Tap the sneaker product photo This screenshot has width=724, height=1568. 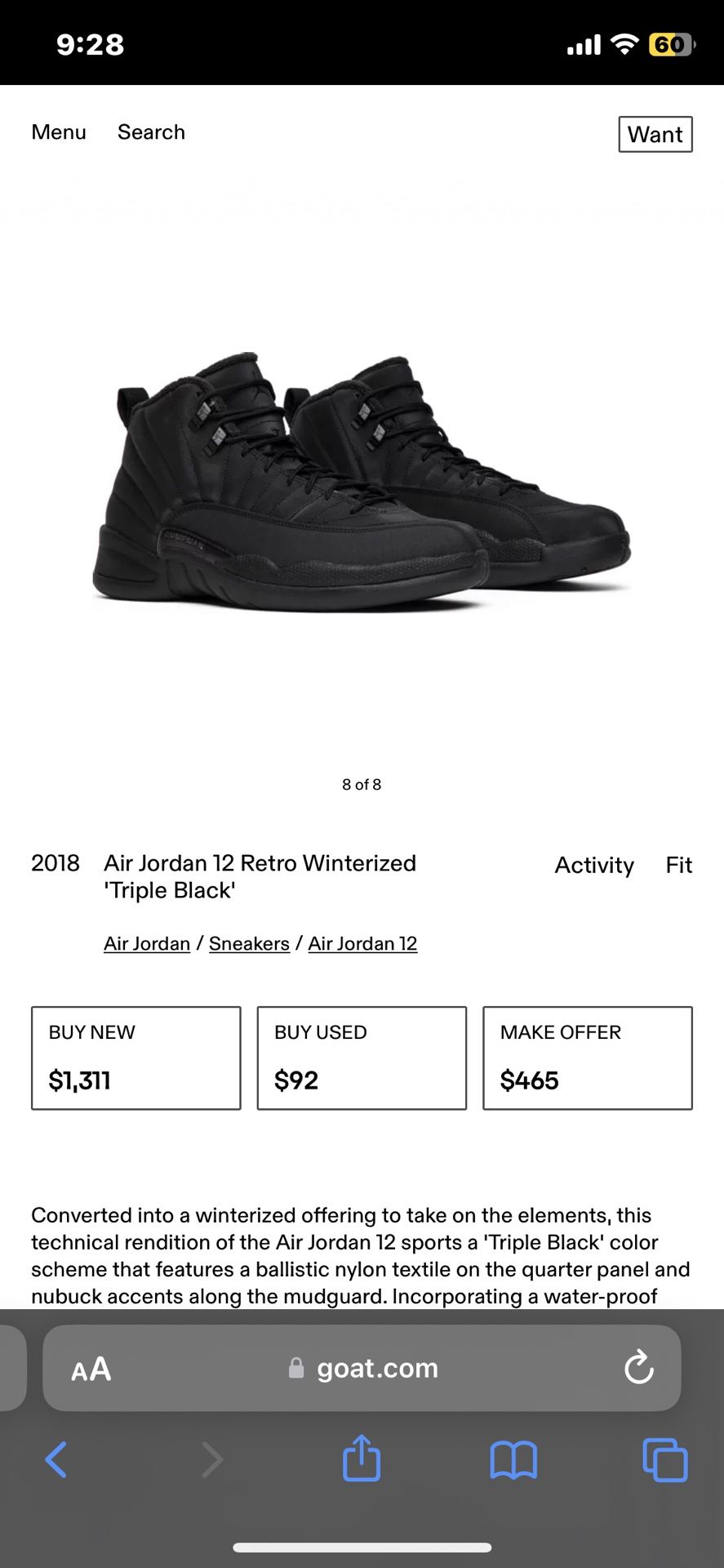[362, 482]
